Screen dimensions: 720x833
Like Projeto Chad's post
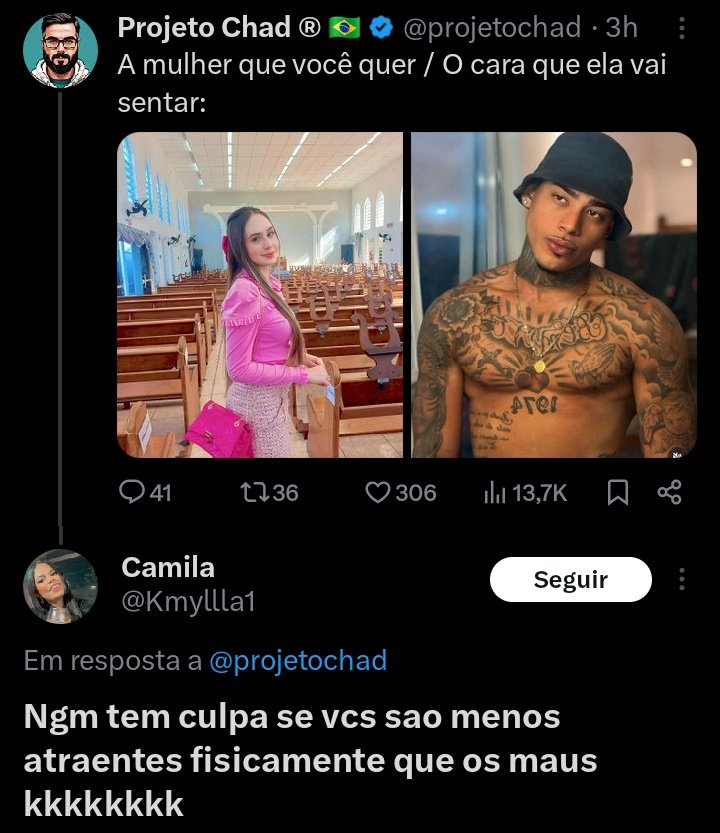point(401,492)
